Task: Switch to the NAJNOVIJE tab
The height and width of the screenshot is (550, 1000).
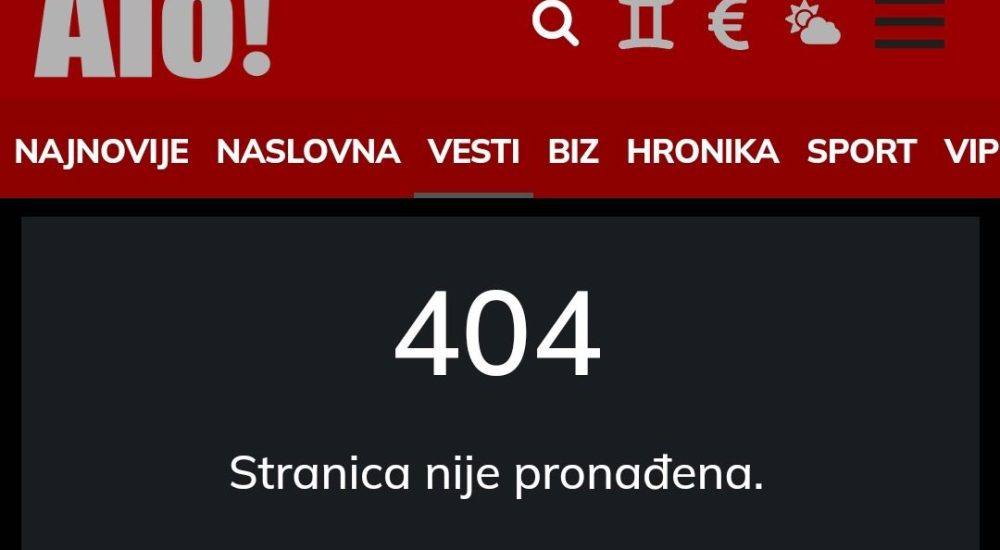Action: [102, 152]
